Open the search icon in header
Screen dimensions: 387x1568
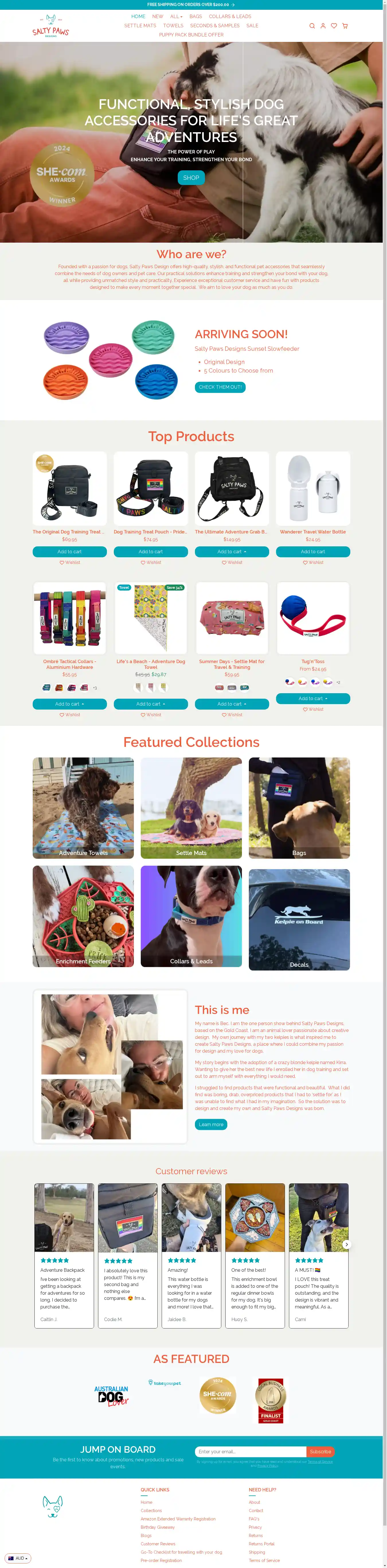click(312, 26)
